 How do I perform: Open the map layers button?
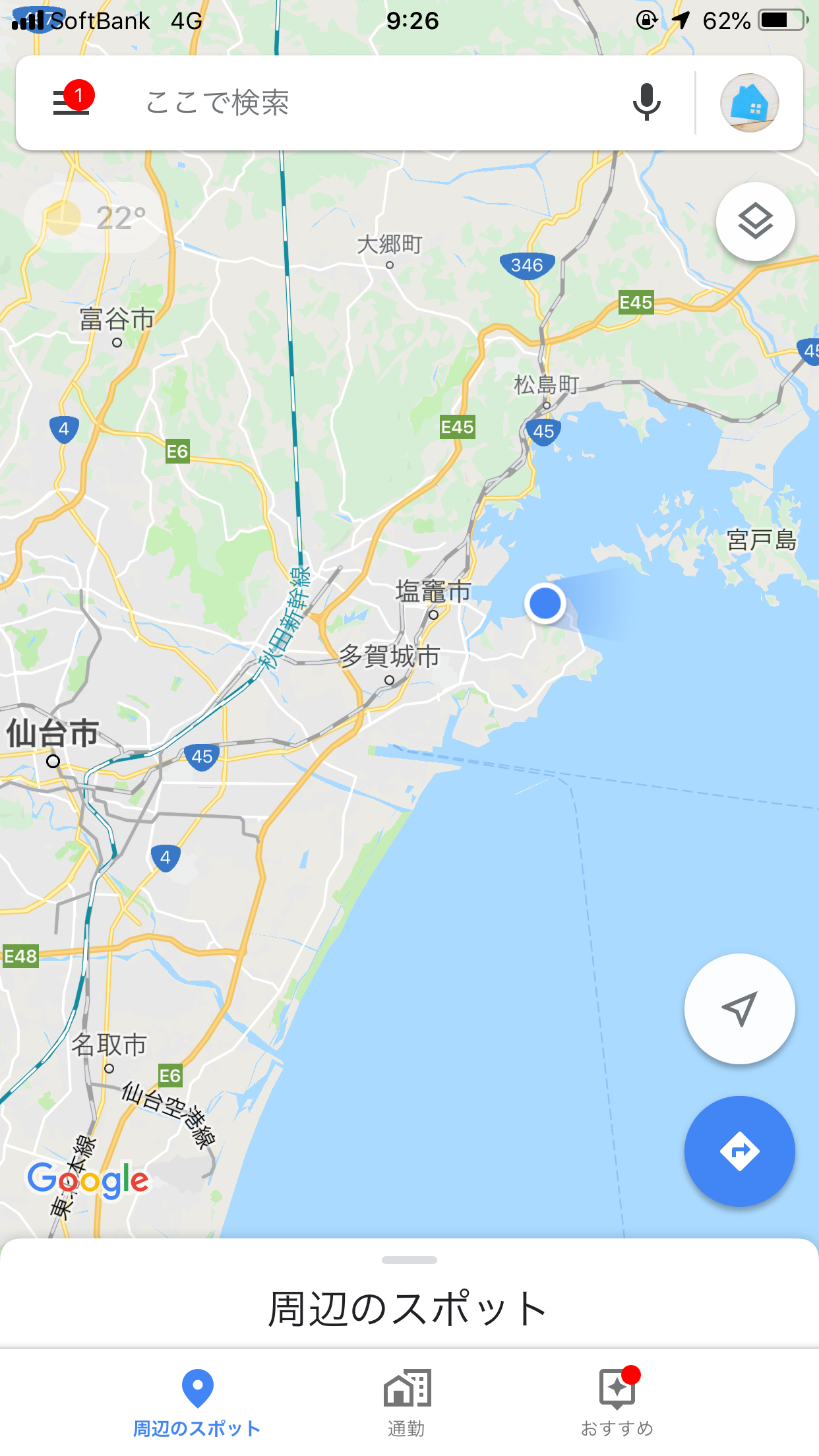[755, 221]
